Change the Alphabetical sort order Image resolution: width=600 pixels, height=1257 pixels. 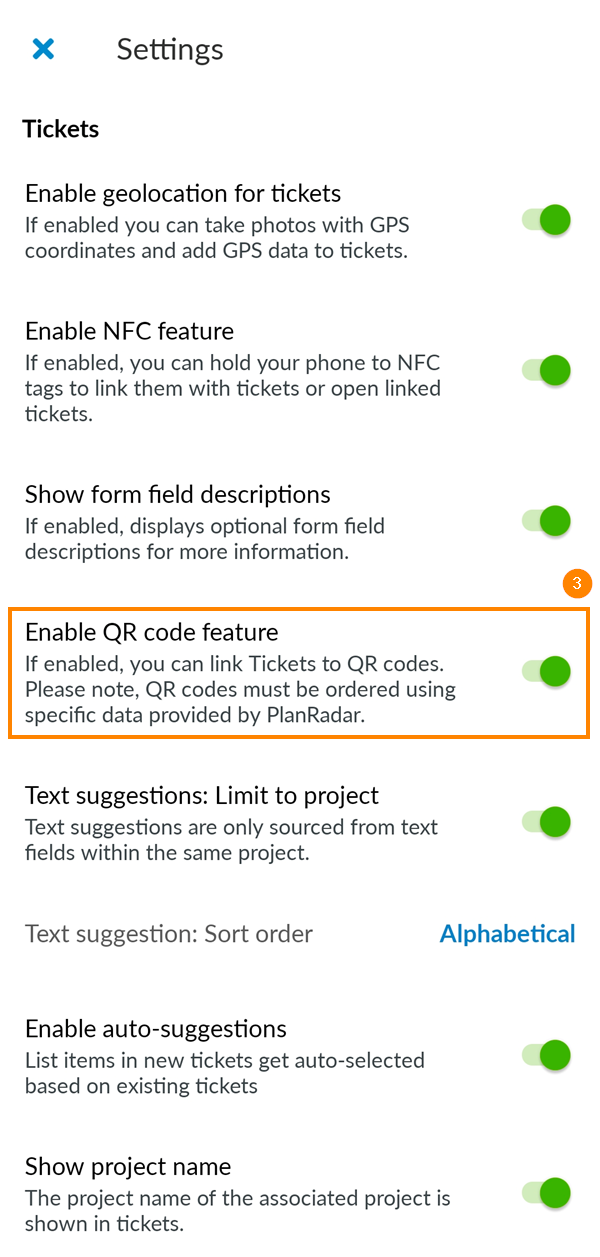(x=507, y=934)
